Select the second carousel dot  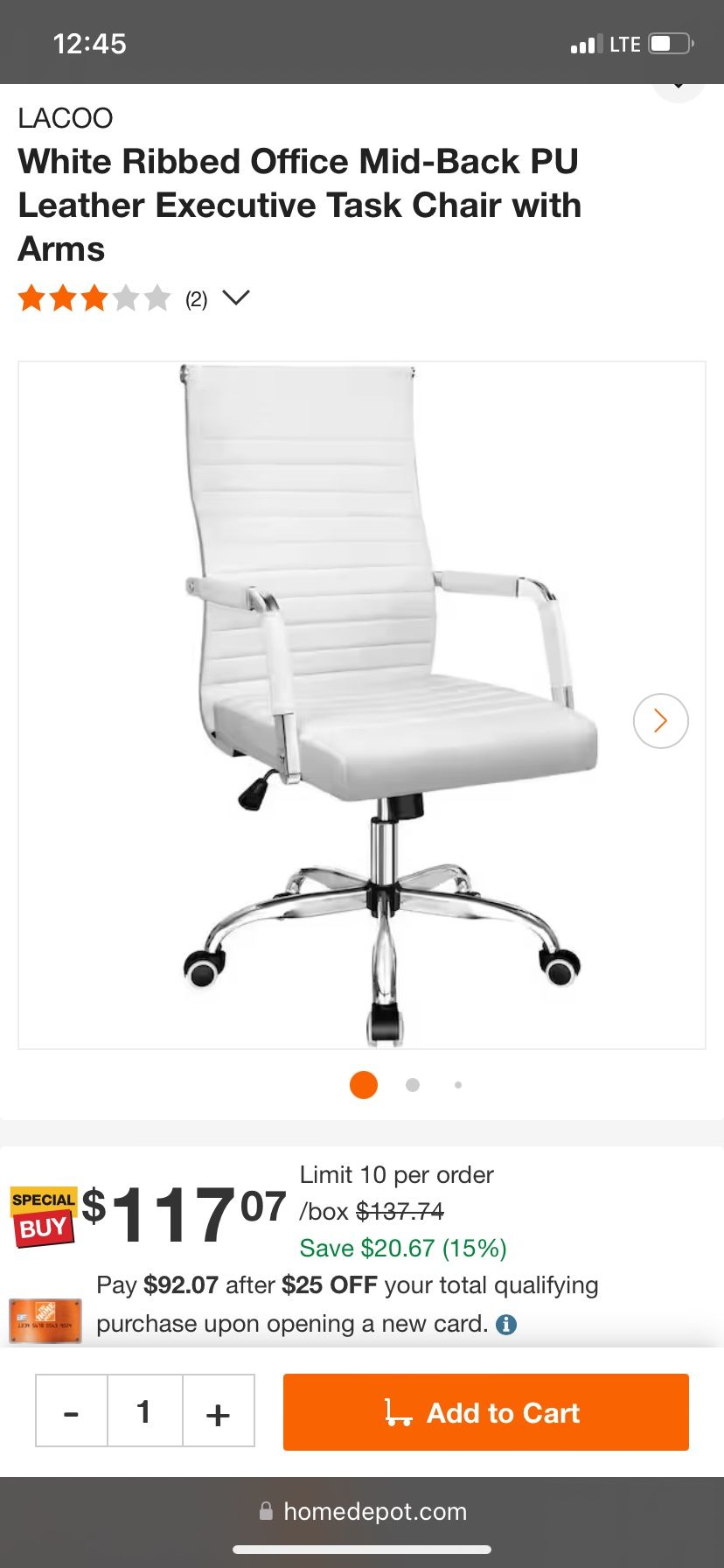pyautogui.click(x=411, y=1084)
